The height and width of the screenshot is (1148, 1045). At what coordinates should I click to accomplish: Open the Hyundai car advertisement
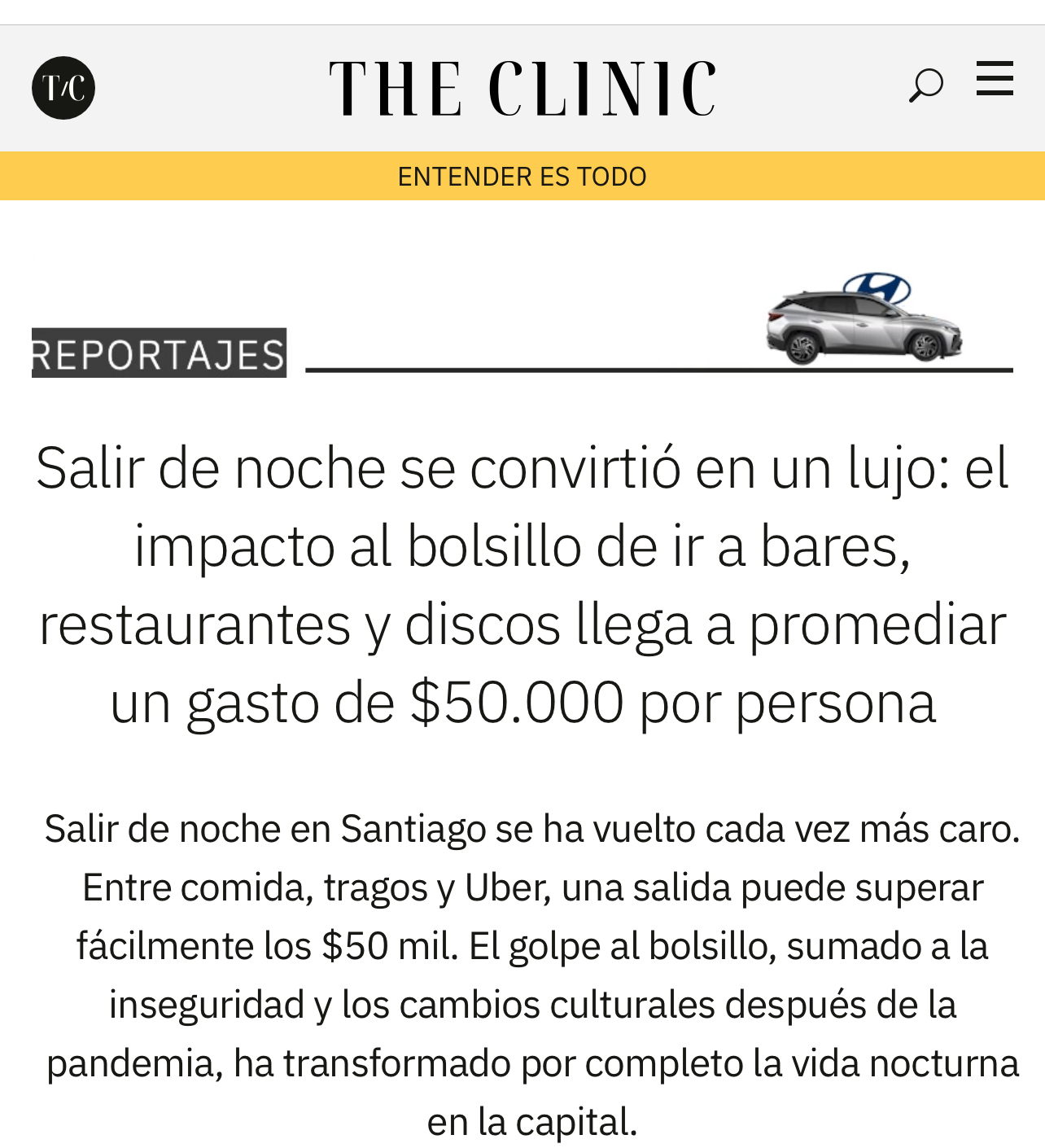point(864,319)
